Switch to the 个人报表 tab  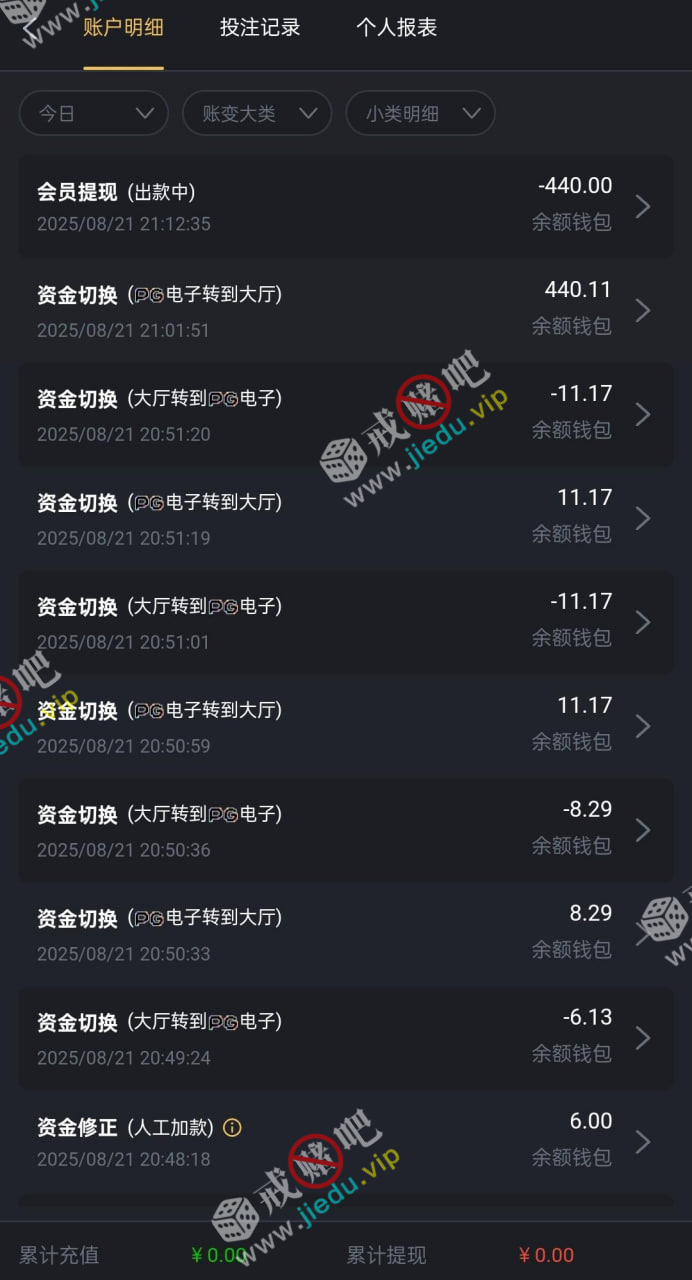[x=397, y=28]
